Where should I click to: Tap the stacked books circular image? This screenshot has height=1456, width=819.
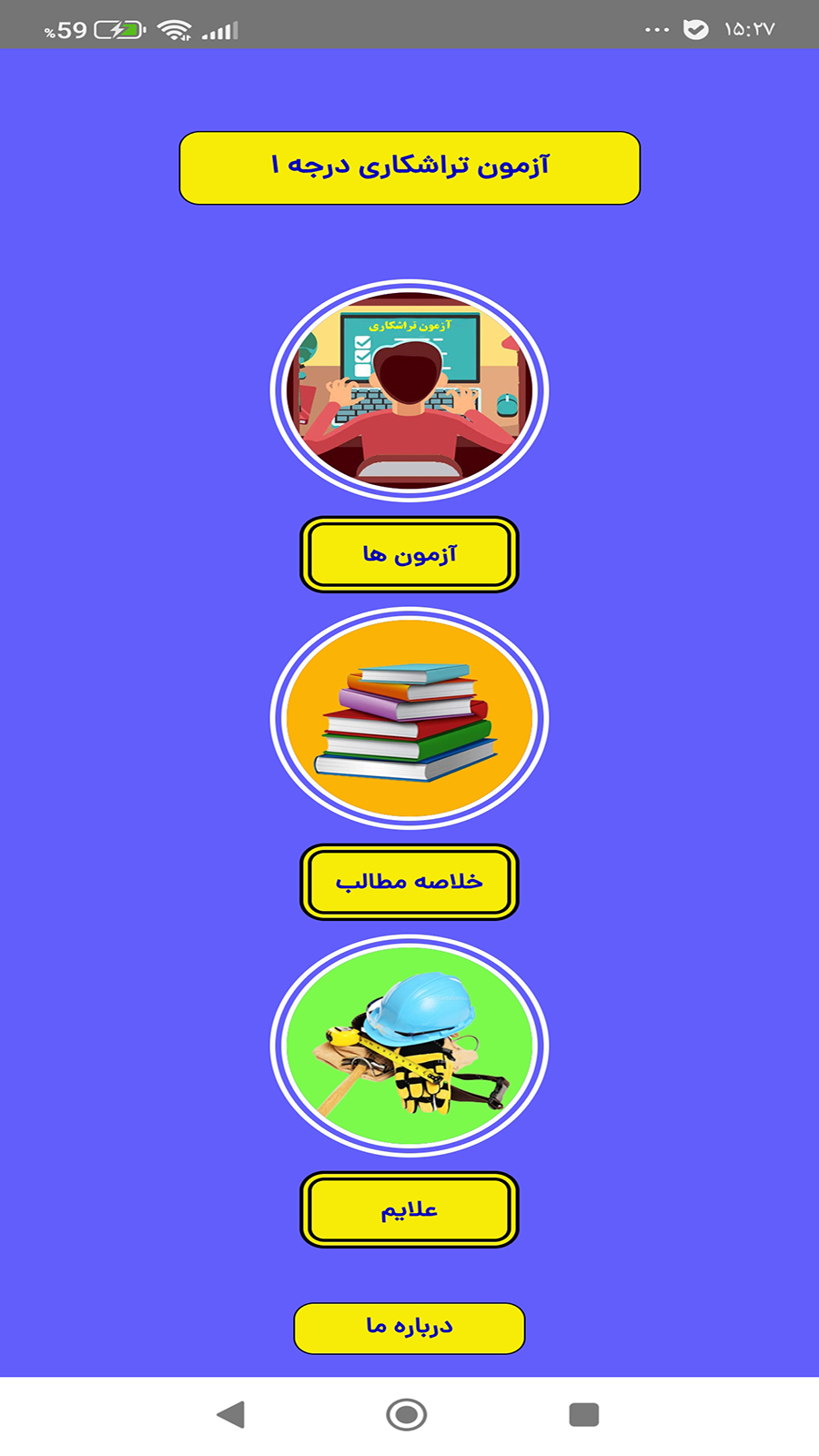pyautogui.click(x=409, y=718)
